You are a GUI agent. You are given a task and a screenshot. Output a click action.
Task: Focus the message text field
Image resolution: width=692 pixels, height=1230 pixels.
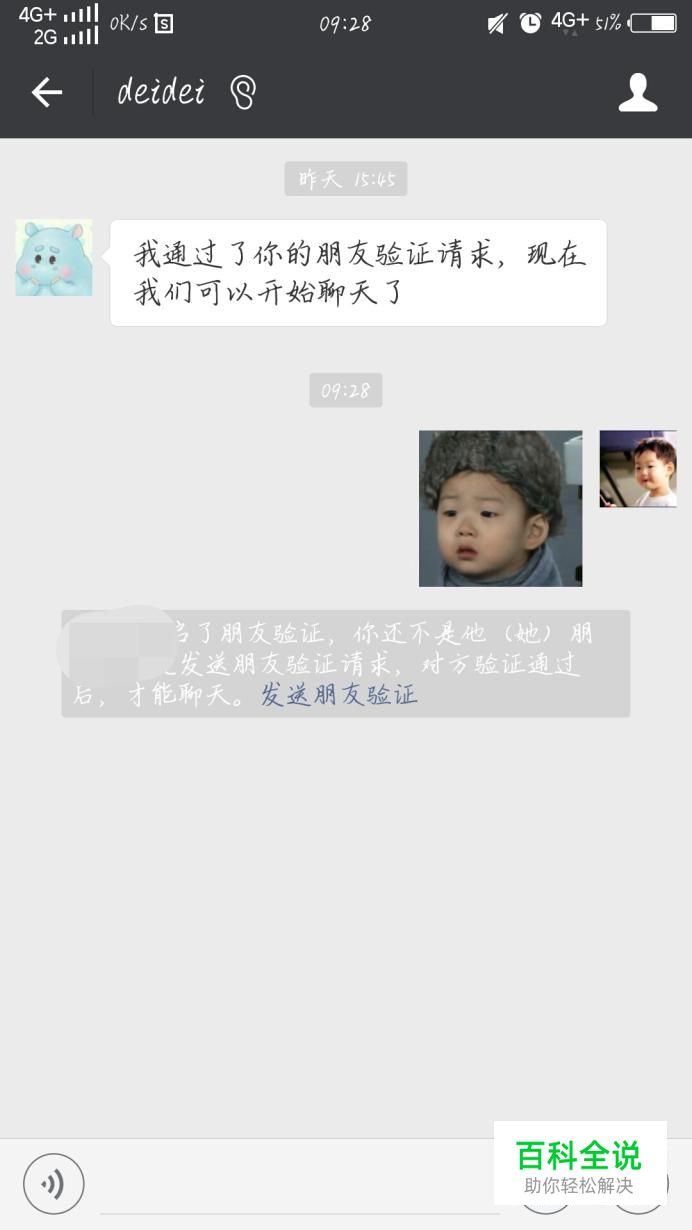[x=300, y=1185]
